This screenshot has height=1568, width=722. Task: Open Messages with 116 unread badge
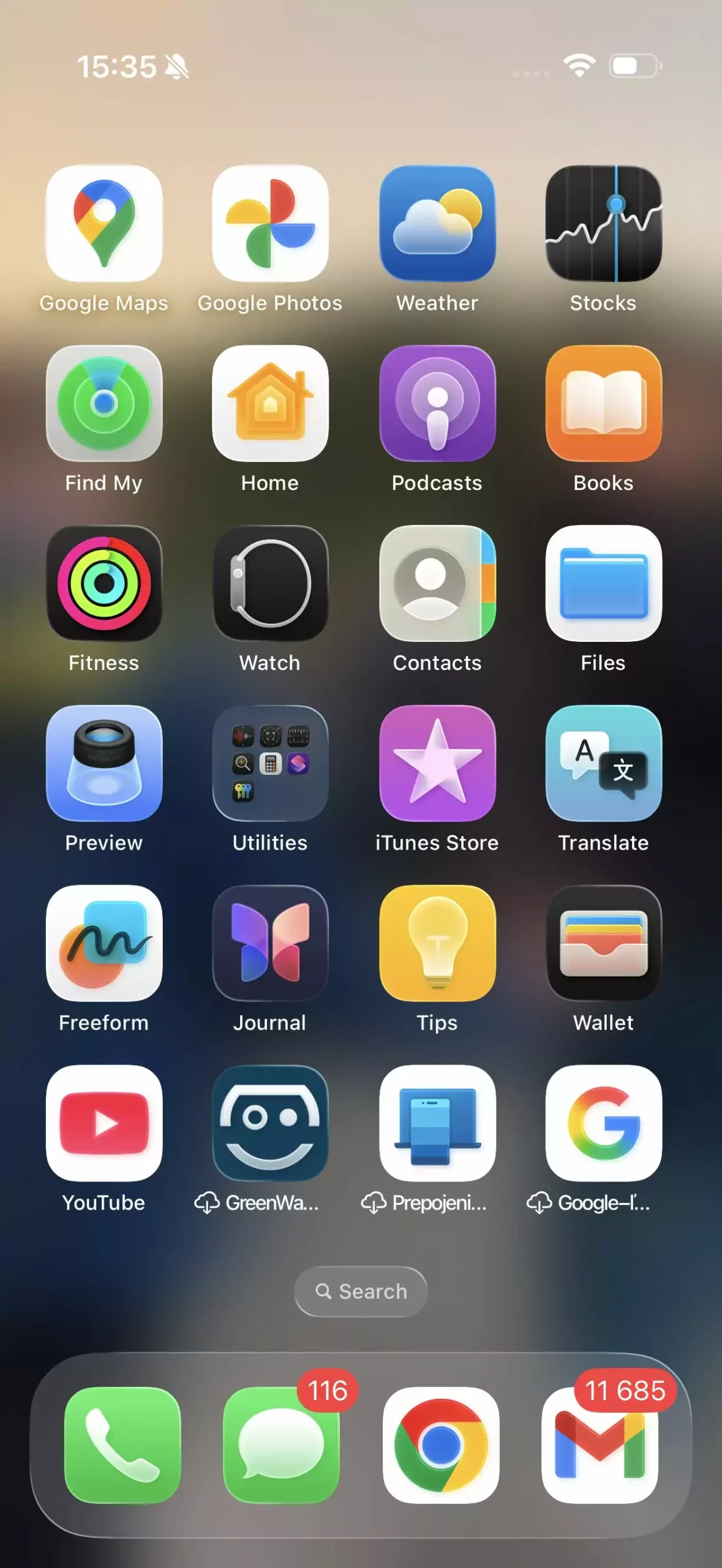coord(281,1445)
